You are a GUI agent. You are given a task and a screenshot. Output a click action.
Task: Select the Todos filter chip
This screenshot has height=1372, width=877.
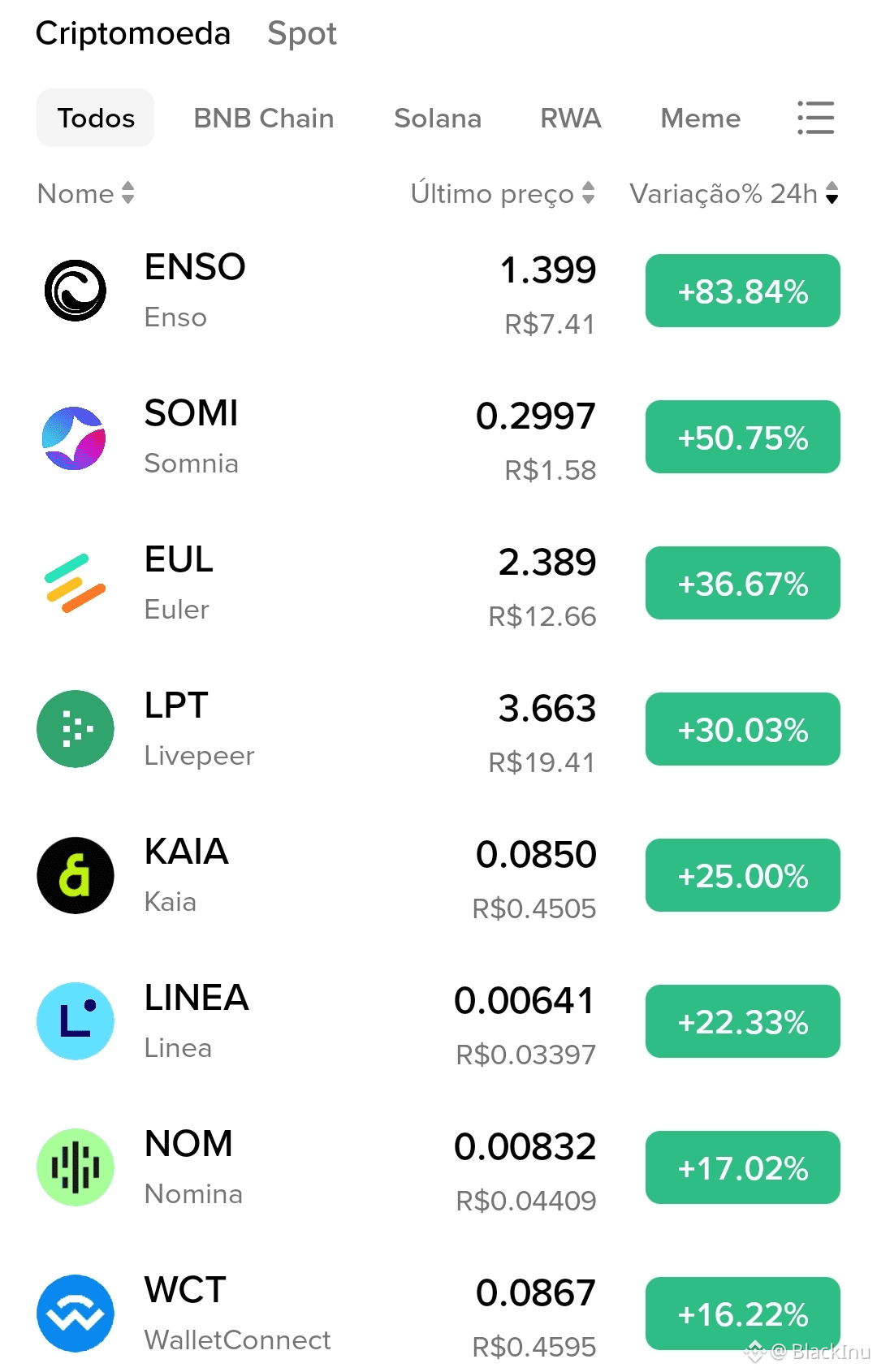[96, 118]
